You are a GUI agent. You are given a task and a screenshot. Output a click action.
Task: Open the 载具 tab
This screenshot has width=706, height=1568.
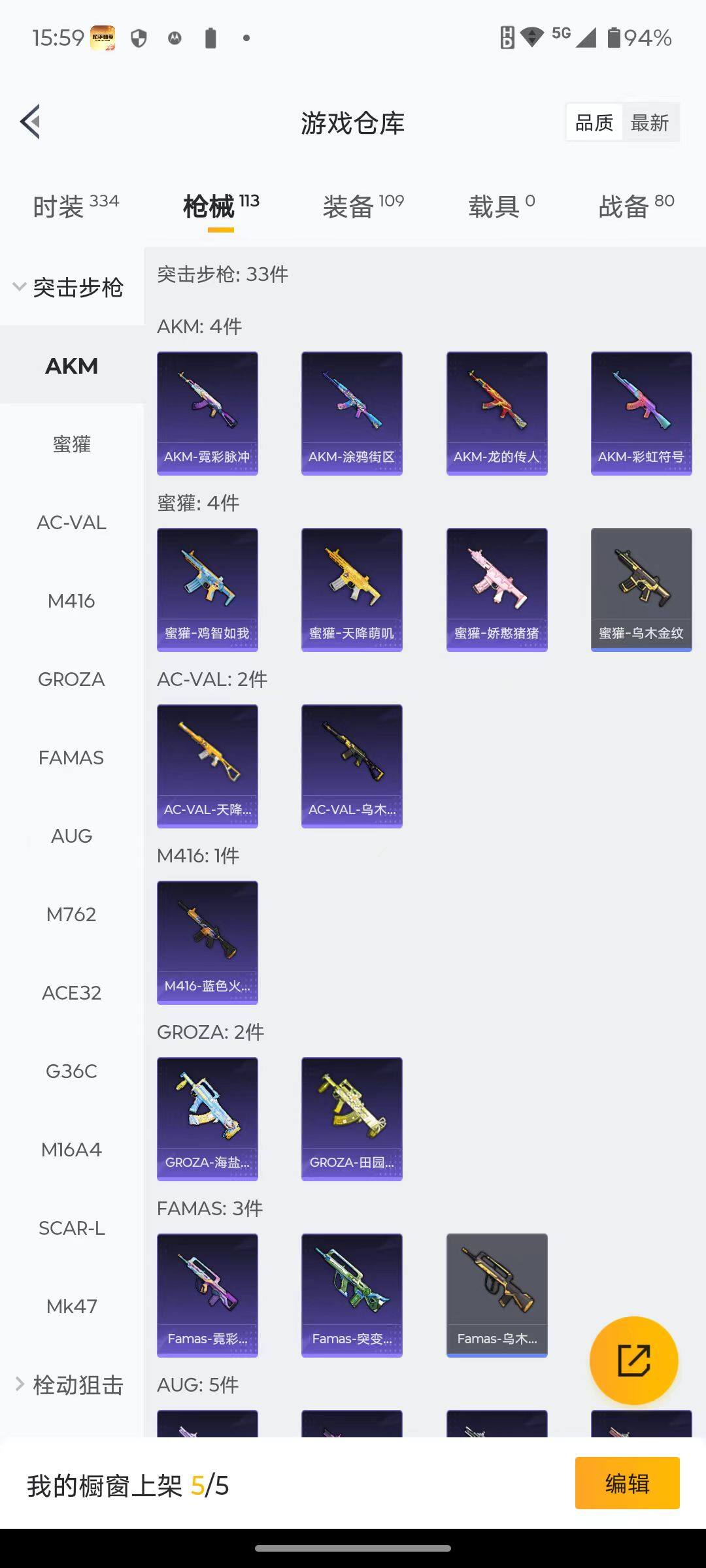pyautogui.click(x=501, y=206)
